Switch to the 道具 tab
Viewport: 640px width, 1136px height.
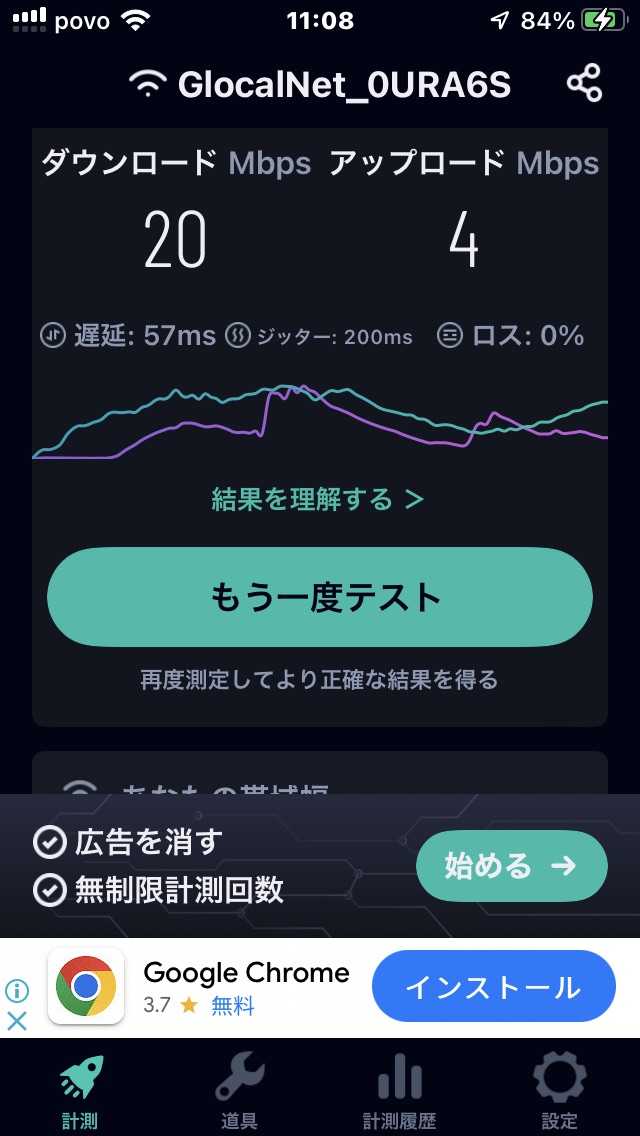[x=239, y=1091]
